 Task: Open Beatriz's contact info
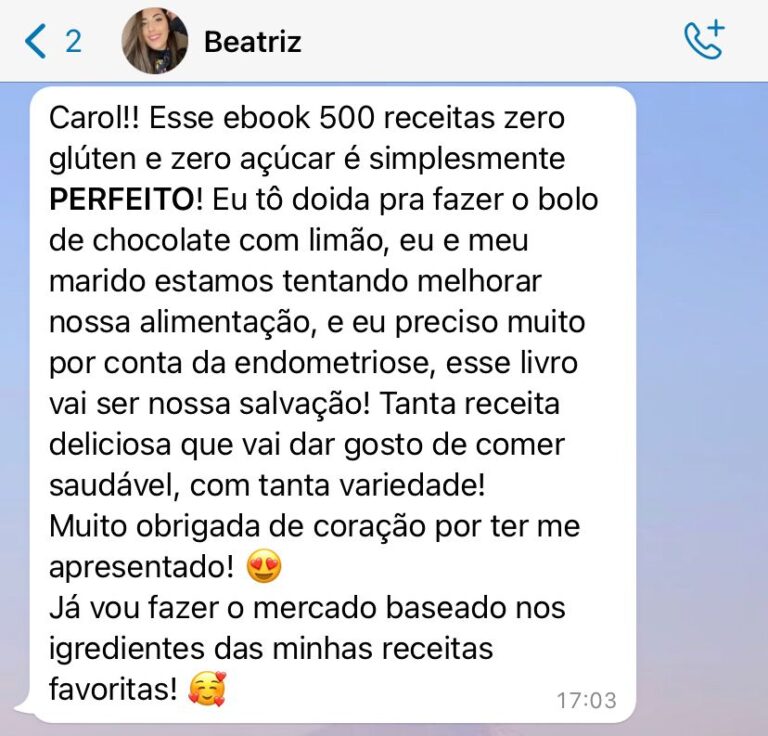pyautogui.click(x=251, y=42)
